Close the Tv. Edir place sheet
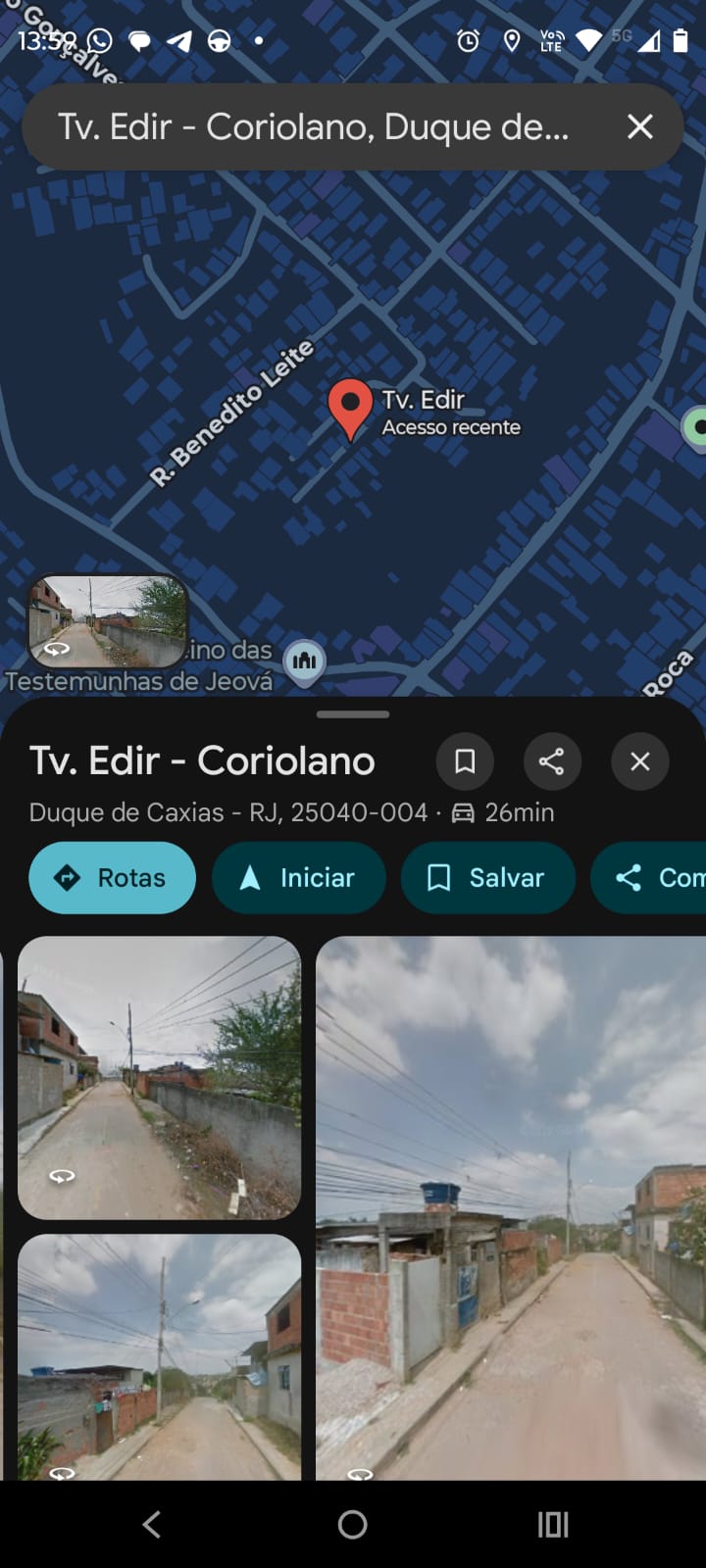Screen dimensions: 706x1568 tap(640, 761)
